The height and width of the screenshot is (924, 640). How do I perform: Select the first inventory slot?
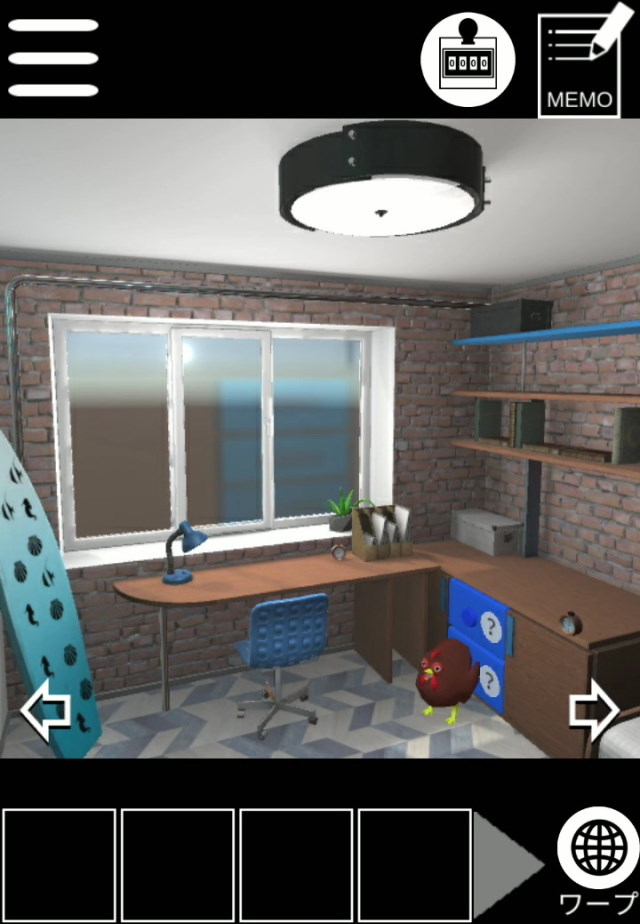coord(59,864)
